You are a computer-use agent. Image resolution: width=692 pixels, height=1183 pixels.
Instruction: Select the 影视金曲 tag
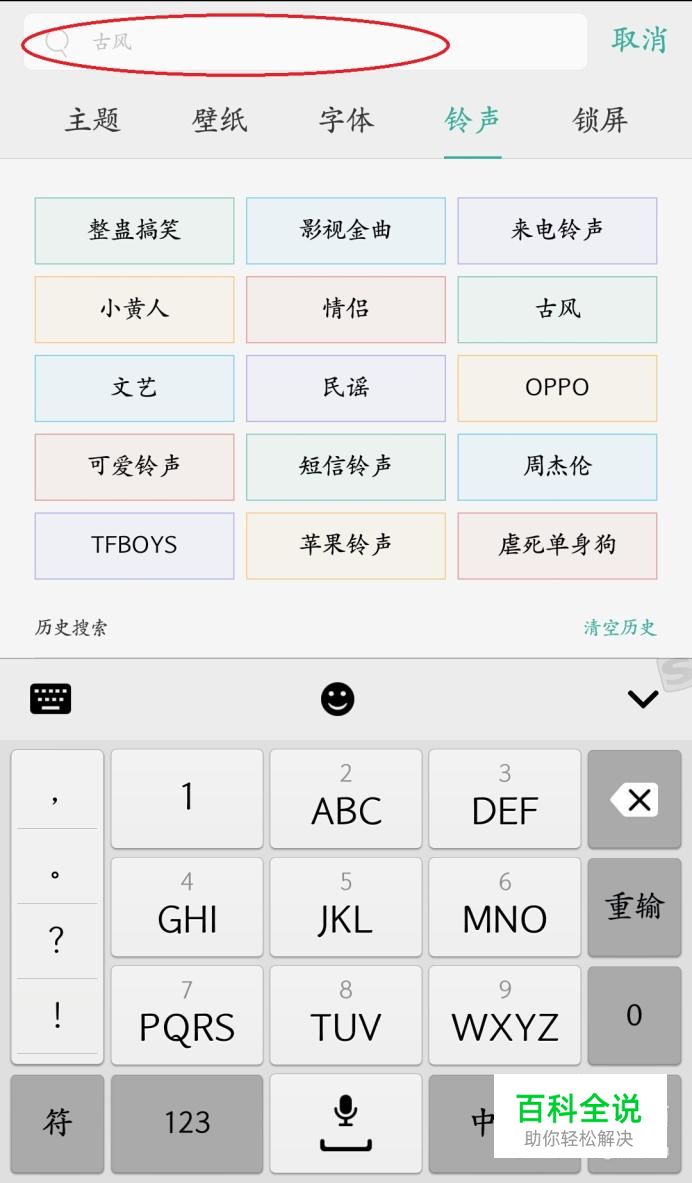346,230
